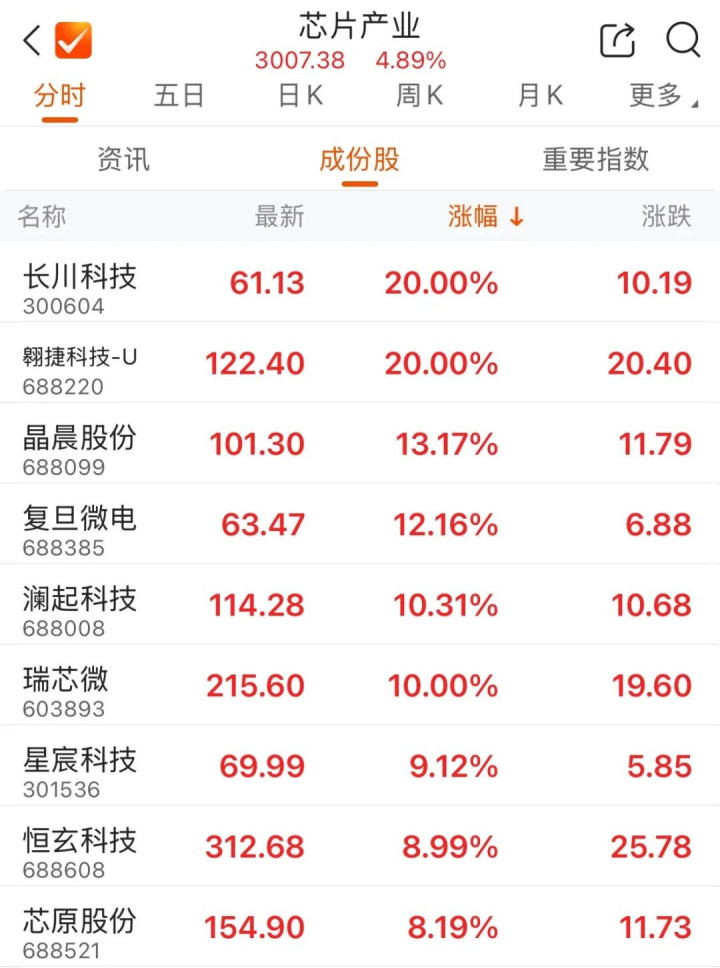Switch to the 五日 chart tab
Viewport: 720px width, 968px height.
[179, 96]
